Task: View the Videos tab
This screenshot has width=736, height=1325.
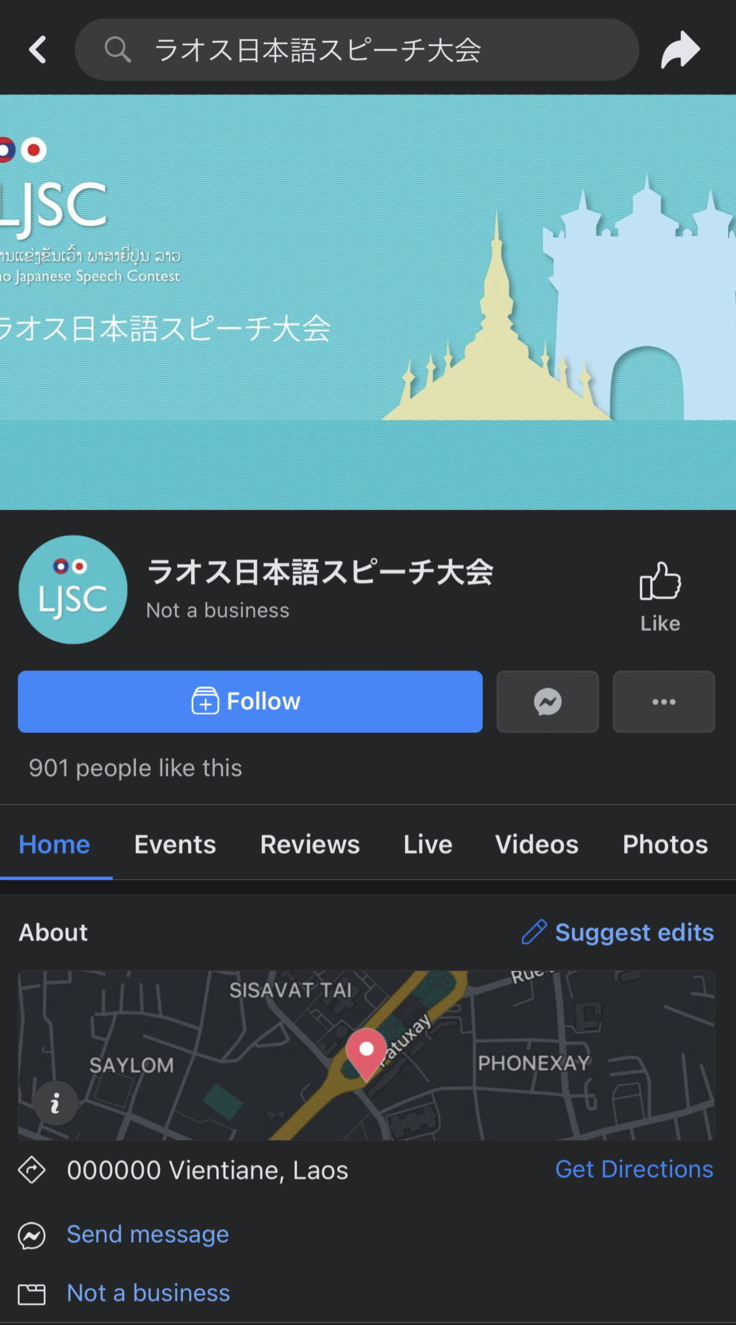Action: [x=537, y=844]
